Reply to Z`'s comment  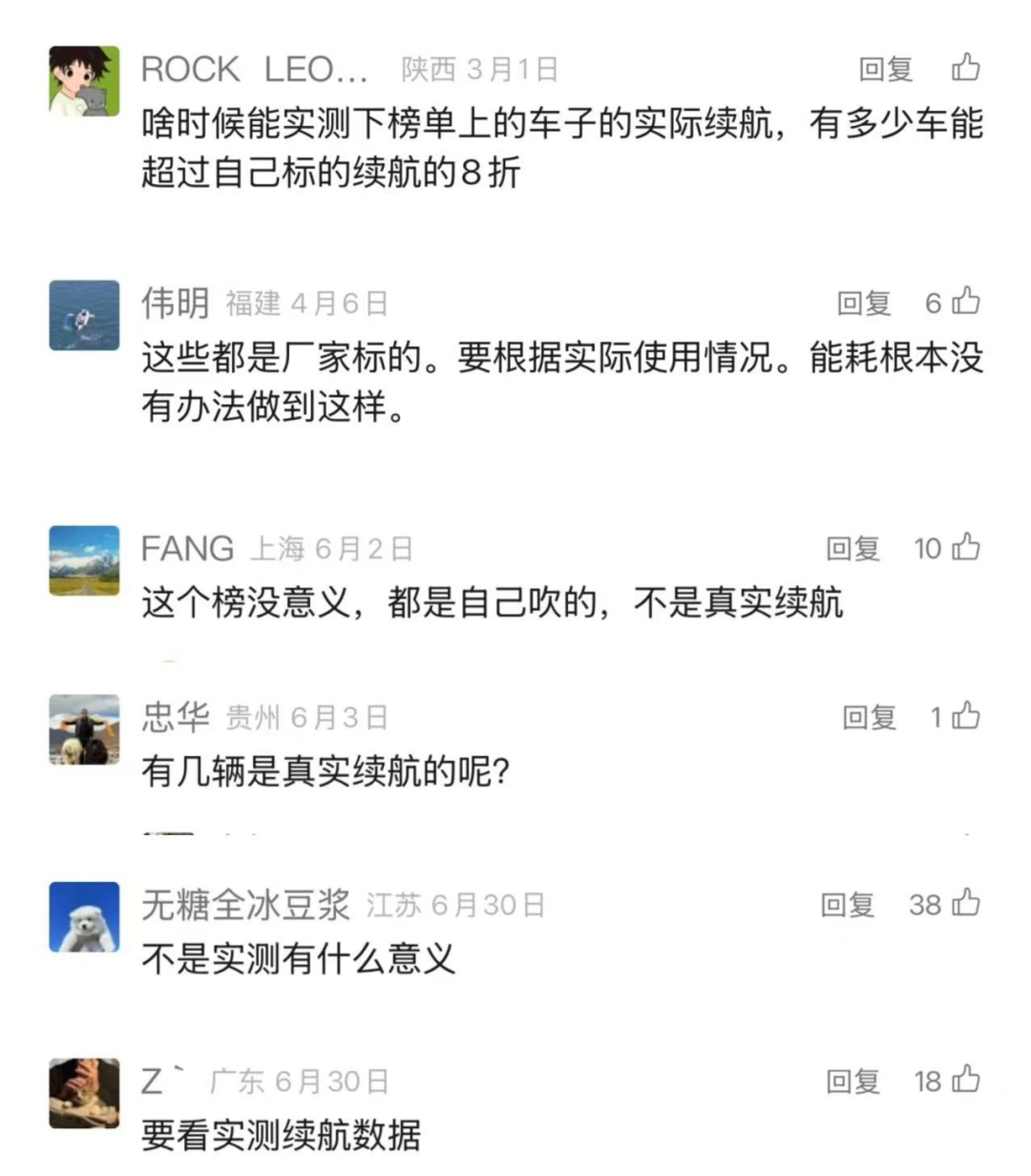click(852, 1081)
